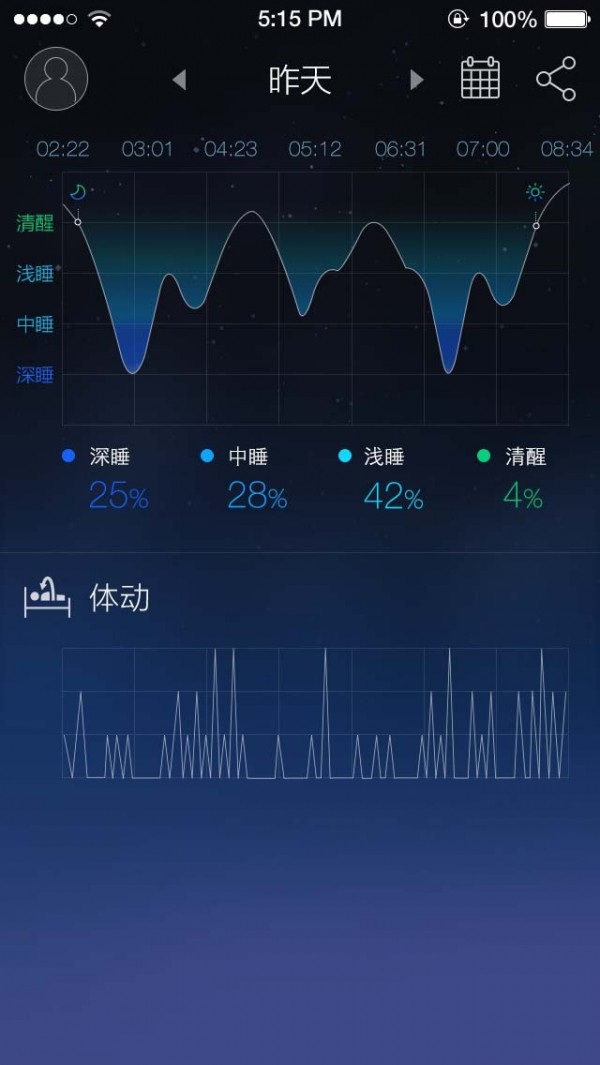Viewport: 600px width, 1065px height.
Task: Go to the previous day's sleep data
Action: point(179,80)
